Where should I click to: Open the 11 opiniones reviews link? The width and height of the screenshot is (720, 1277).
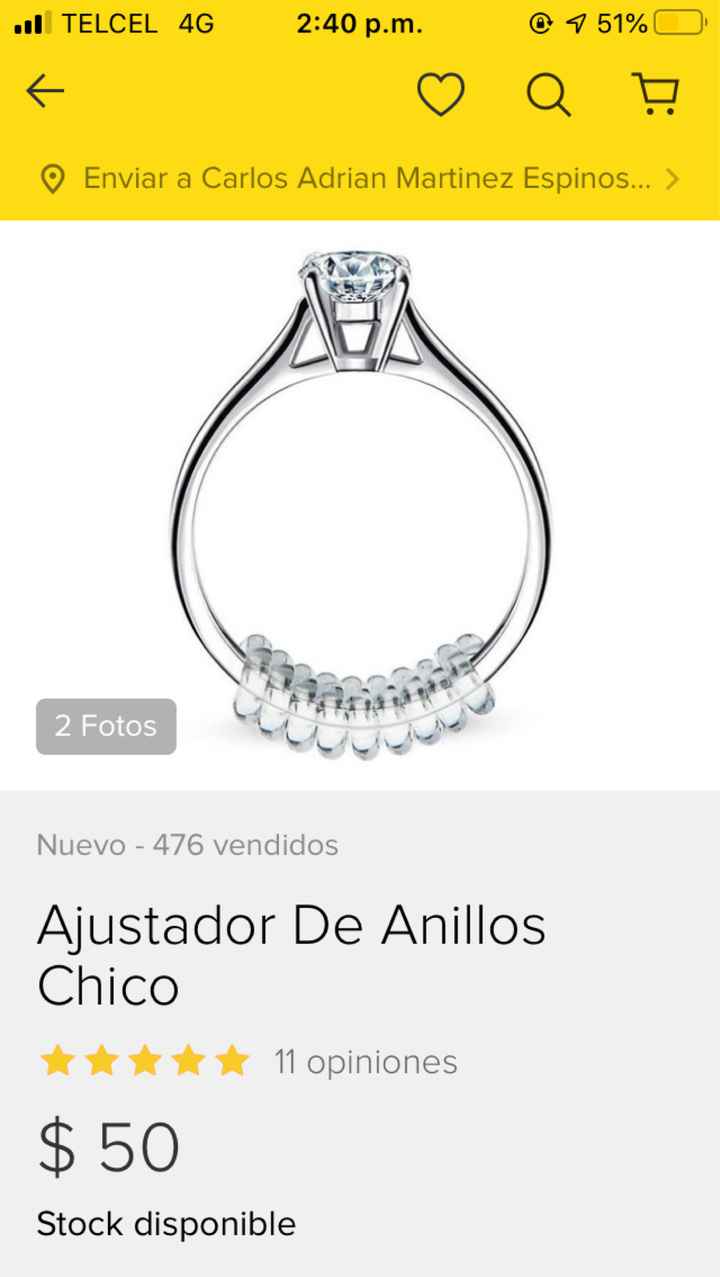[367, 1062]
